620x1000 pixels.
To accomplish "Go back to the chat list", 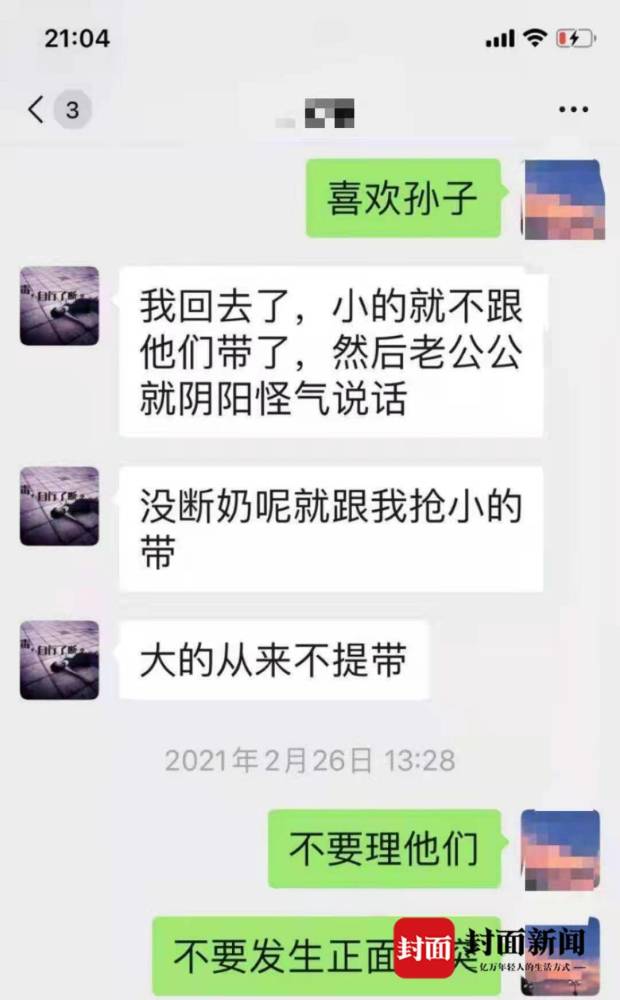I will [x=37, y=109].
